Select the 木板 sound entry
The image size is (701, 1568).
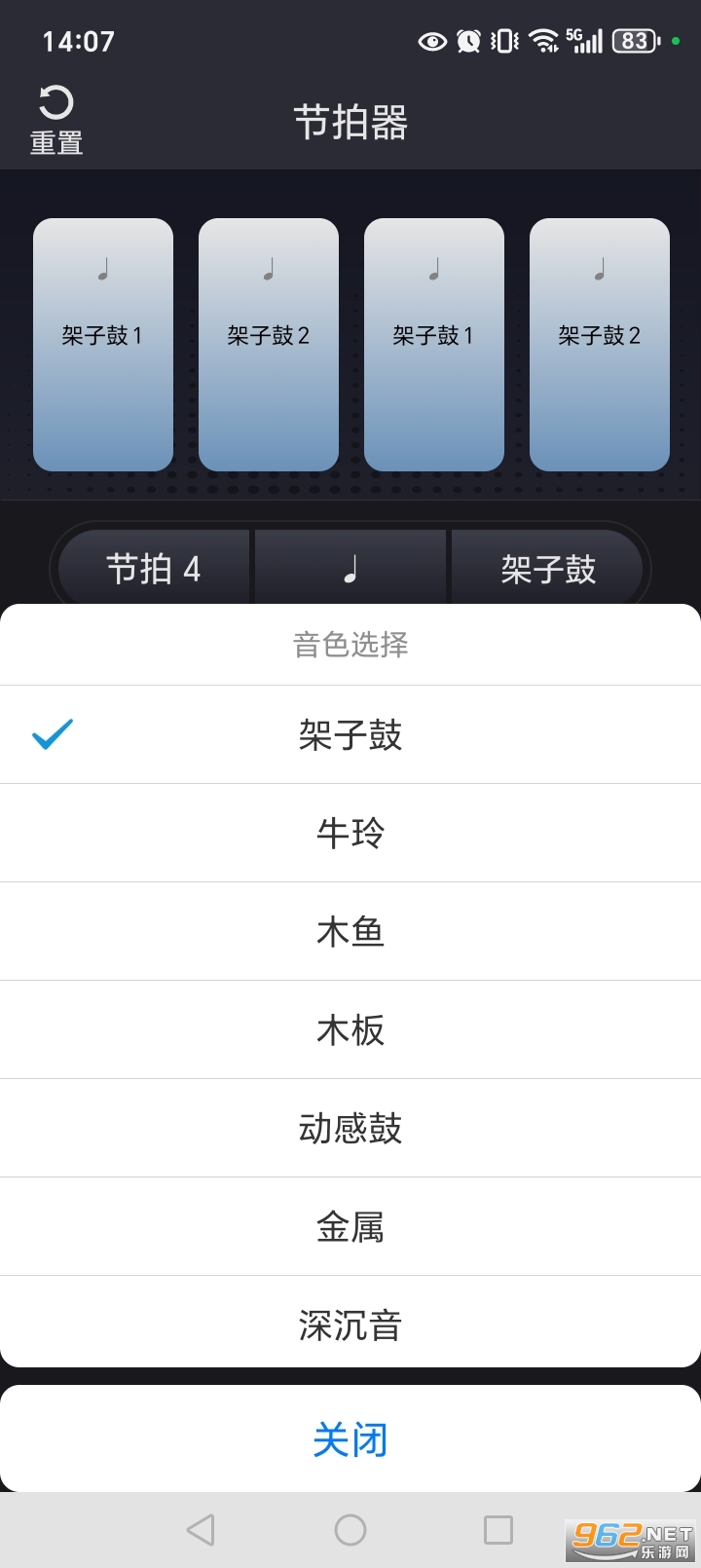pyautogui.click(x=350, y=1029)
